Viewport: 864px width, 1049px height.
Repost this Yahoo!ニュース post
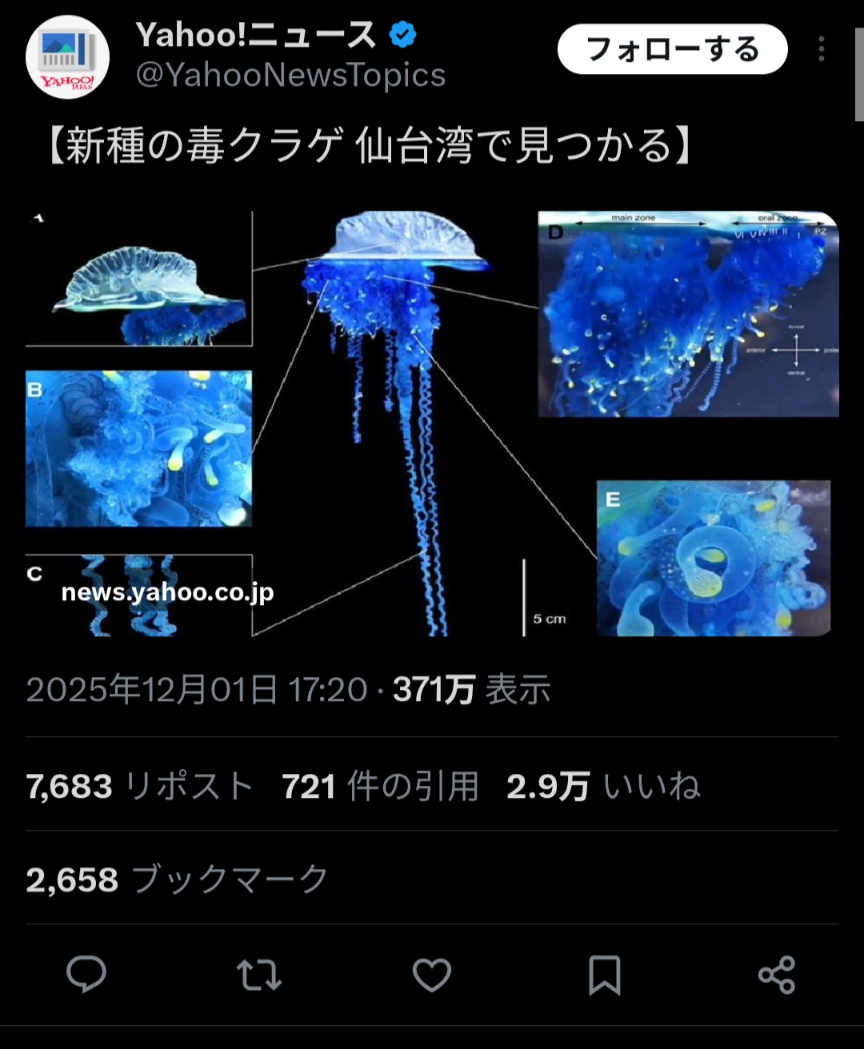259,973
